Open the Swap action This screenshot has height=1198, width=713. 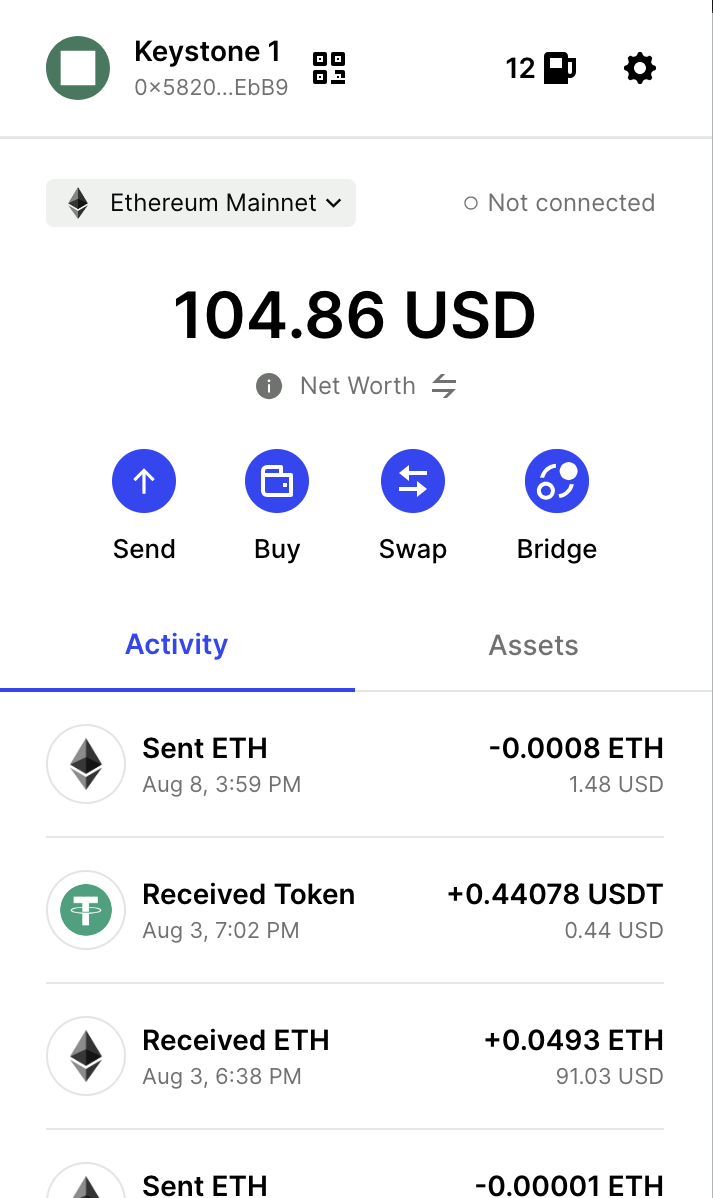412,481
